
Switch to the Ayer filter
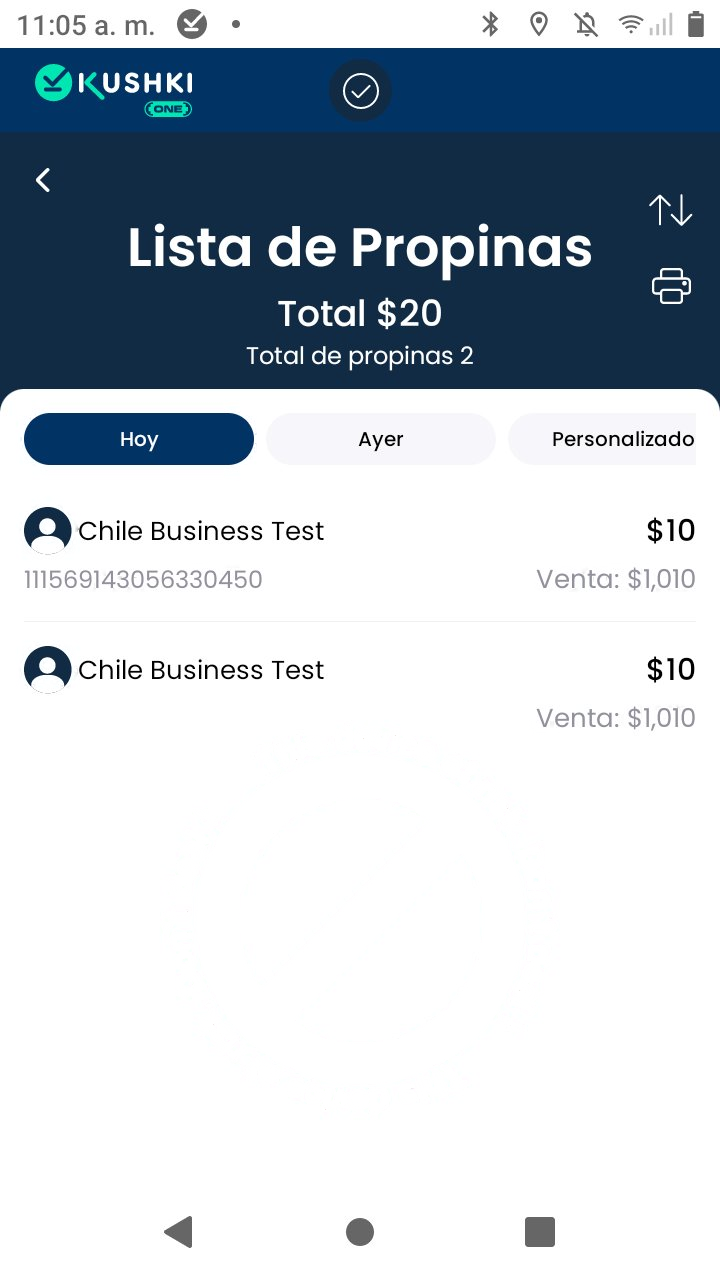pos(380,438)
